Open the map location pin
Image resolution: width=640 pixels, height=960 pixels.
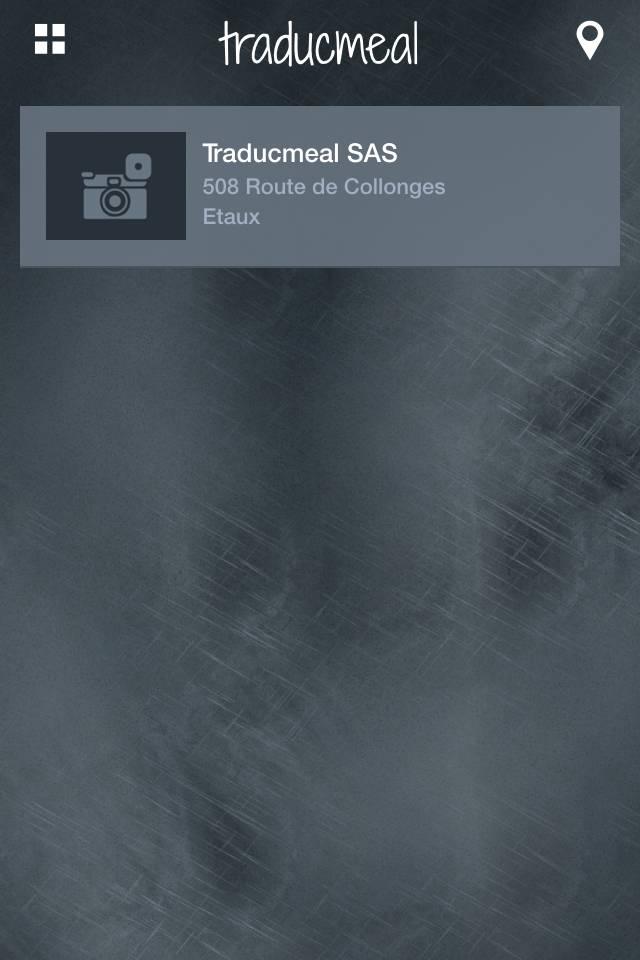point(590,41)
